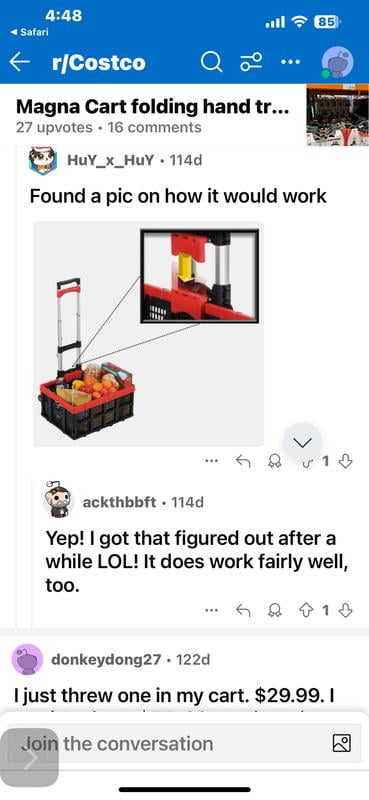Downvote ackthbbft's comment
The image size is (369, 800).
click(346, 610)
